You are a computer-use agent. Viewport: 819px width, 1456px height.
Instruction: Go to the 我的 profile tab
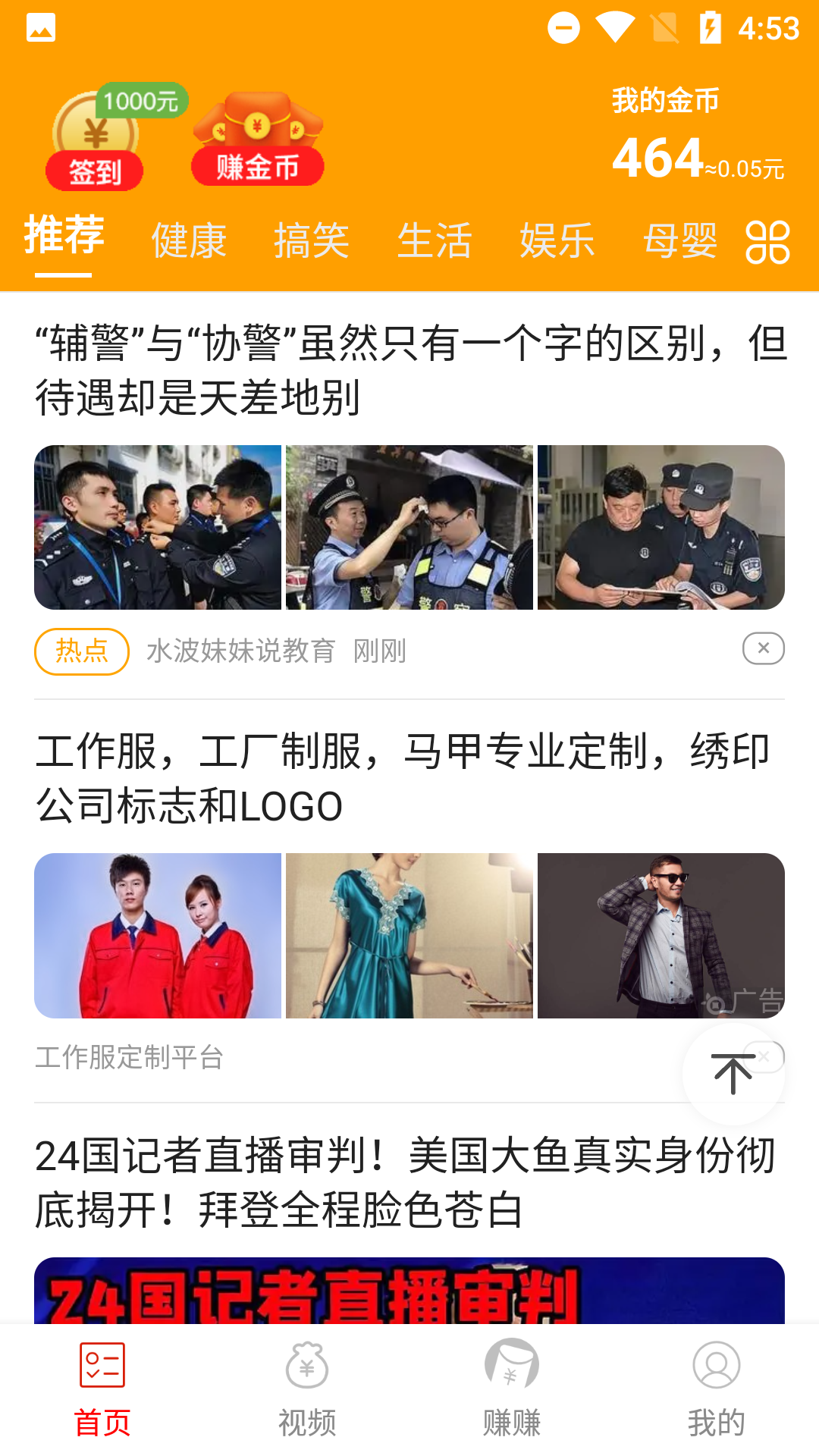click(x=717, y=1389)
